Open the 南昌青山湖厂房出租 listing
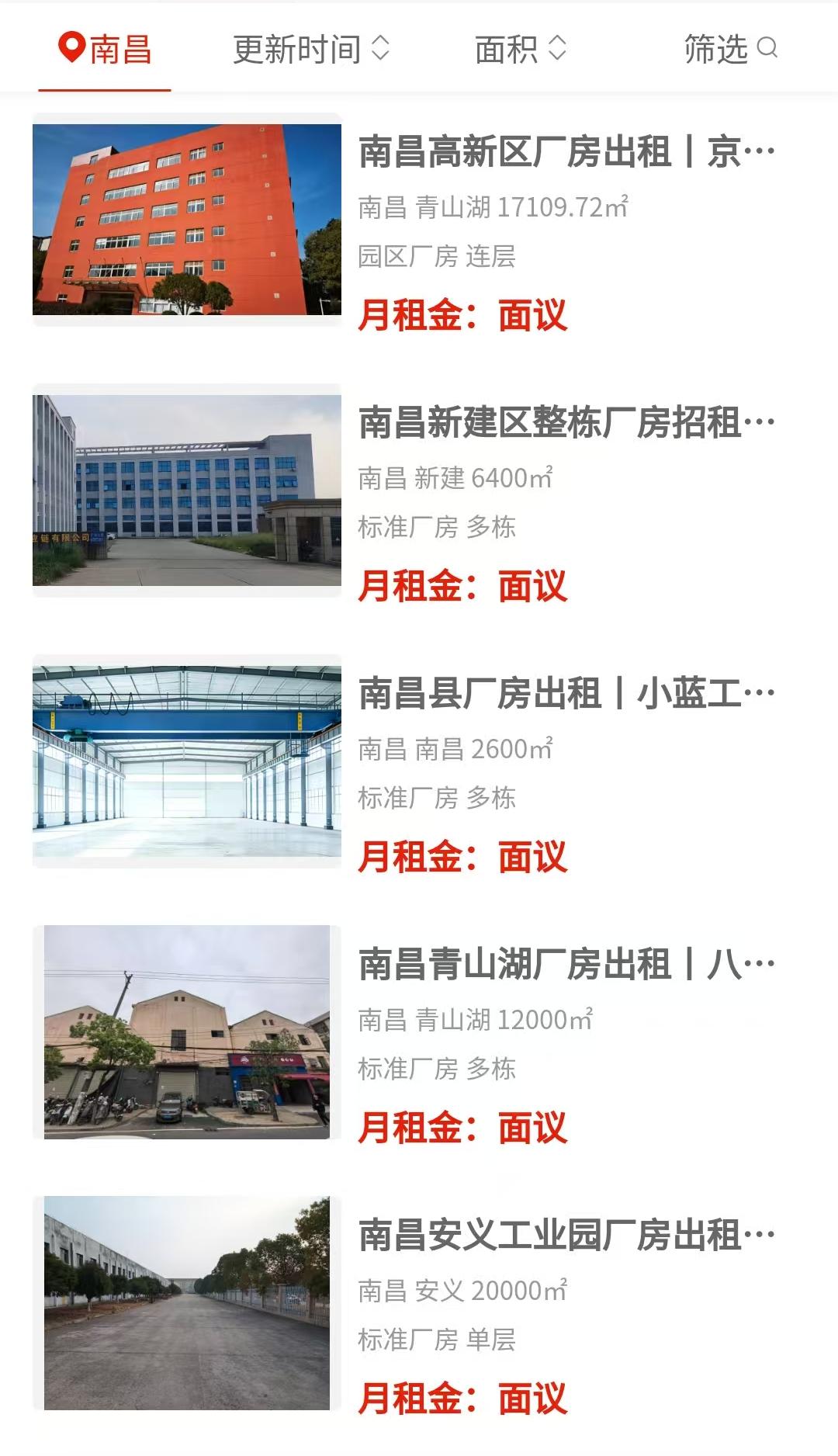The height and width of the screenshot is (1456, 838). tap(566, 964)
